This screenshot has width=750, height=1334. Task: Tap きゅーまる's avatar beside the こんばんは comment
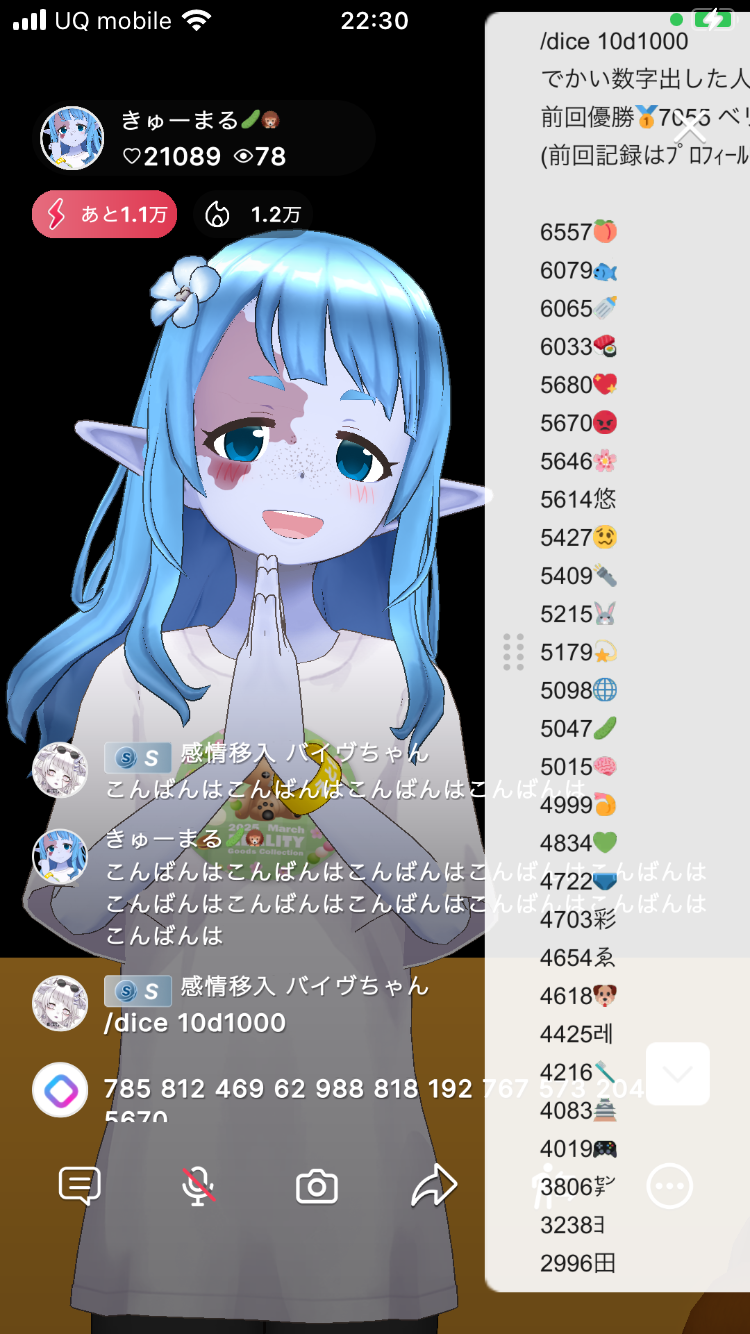click(x=60, y=856)
